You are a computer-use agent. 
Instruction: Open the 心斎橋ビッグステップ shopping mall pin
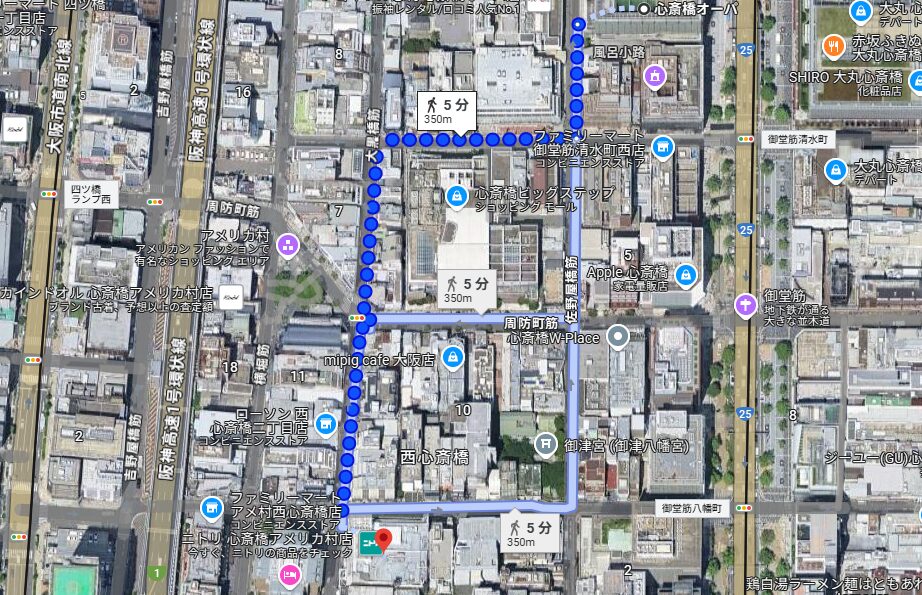click(456, 194)
